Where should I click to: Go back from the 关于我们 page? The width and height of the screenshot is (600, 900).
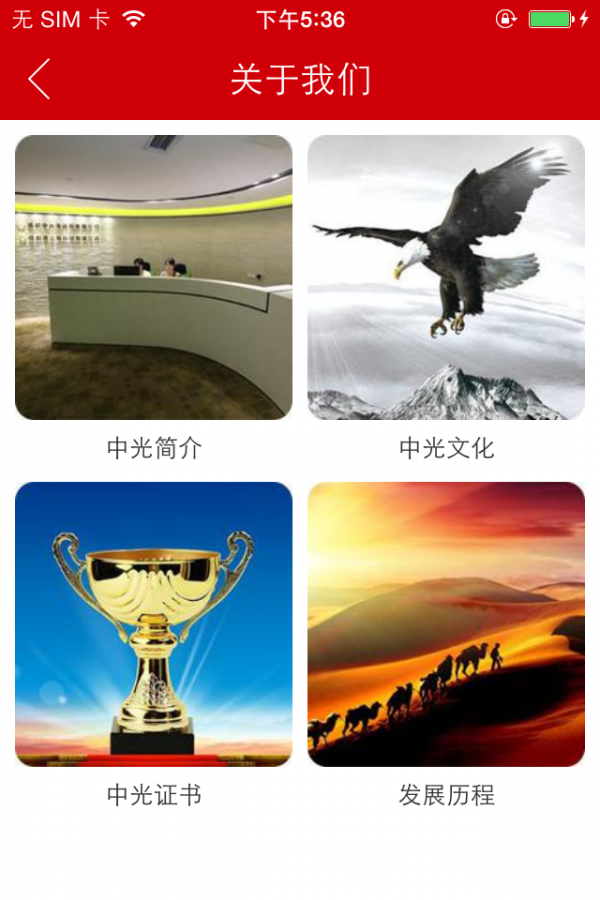39,79
